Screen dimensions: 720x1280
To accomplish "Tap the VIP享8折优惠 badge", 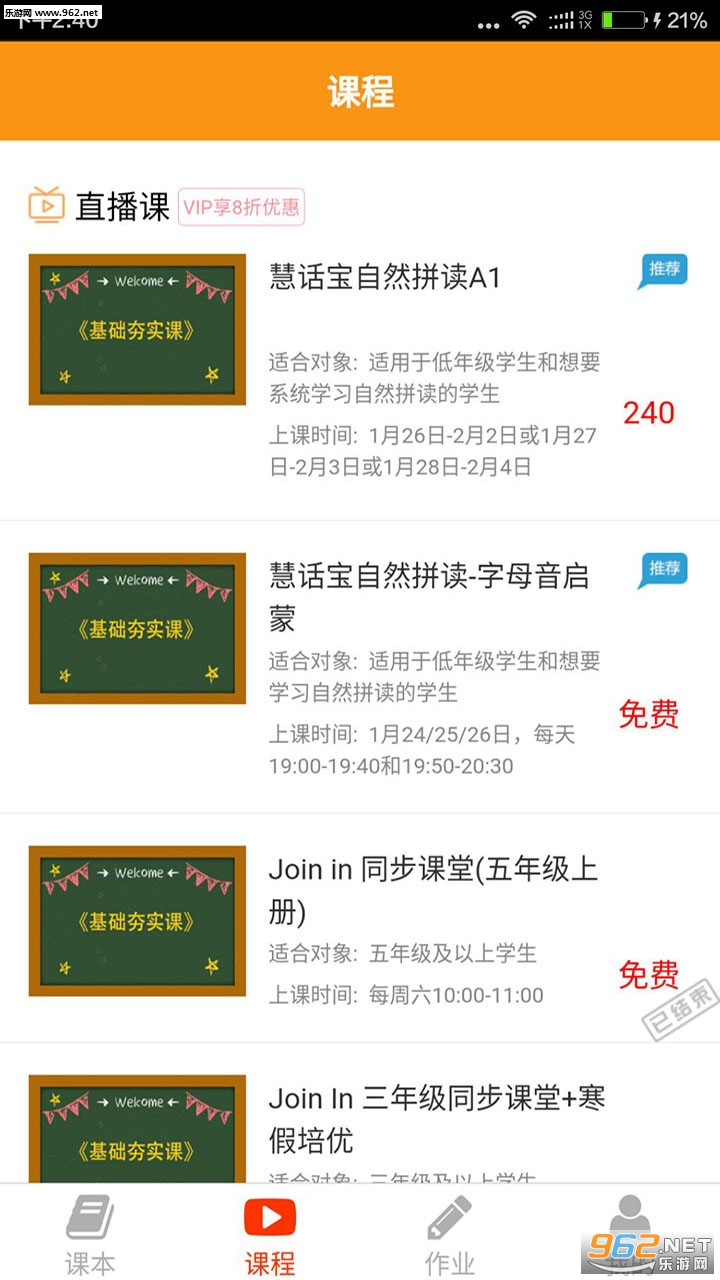I will point(241,207).
